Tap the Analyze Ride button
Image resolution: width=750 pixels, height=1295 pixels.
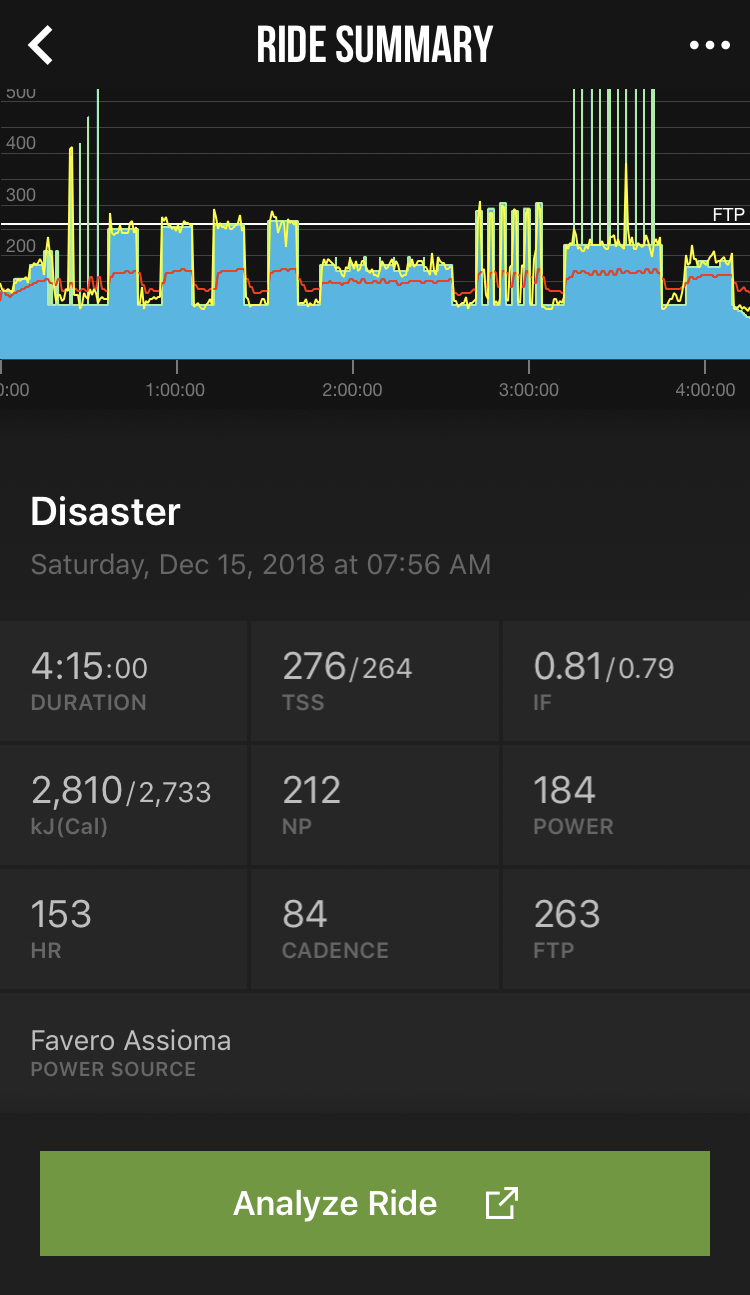pyautogui.click(x=375, y=1203)
